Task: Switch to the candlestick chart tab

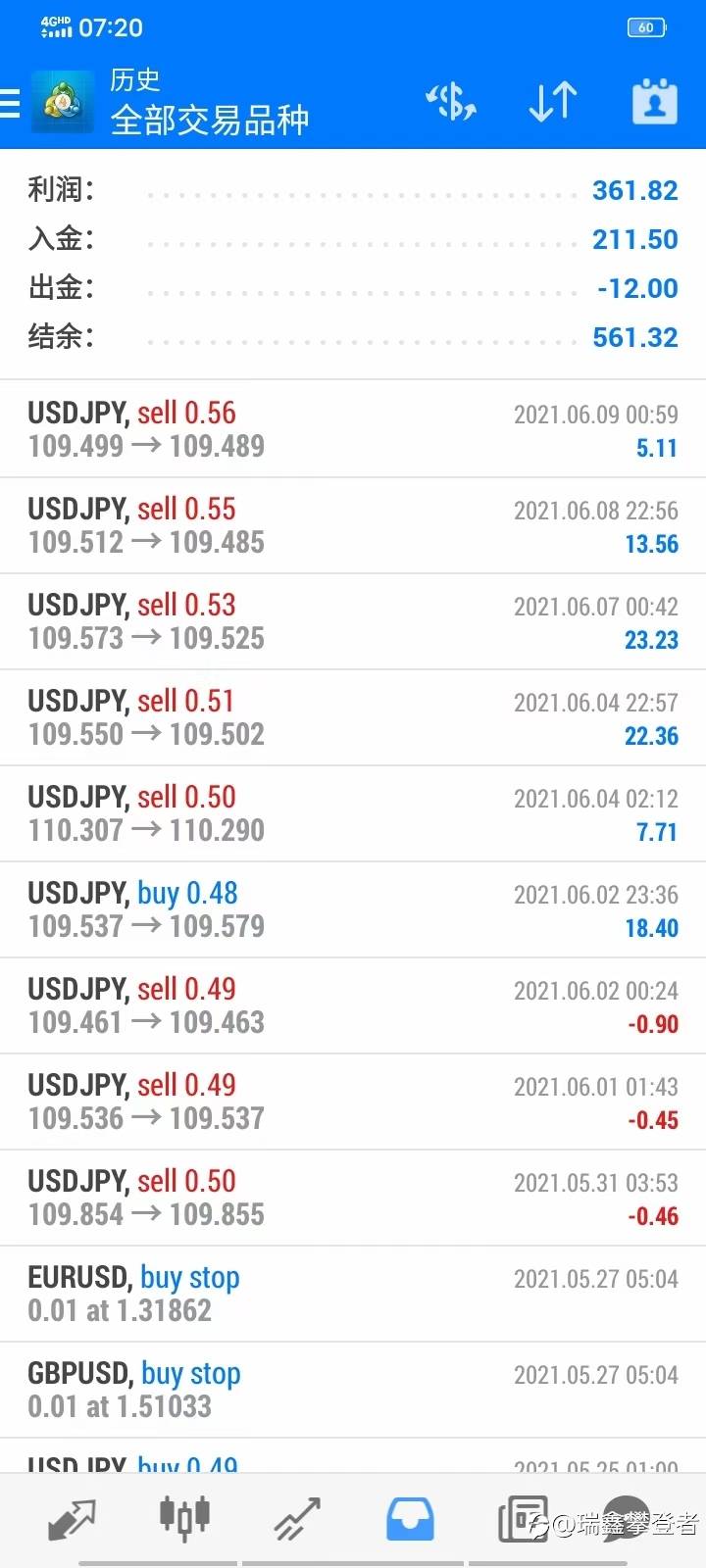Action: point(184,1518)
